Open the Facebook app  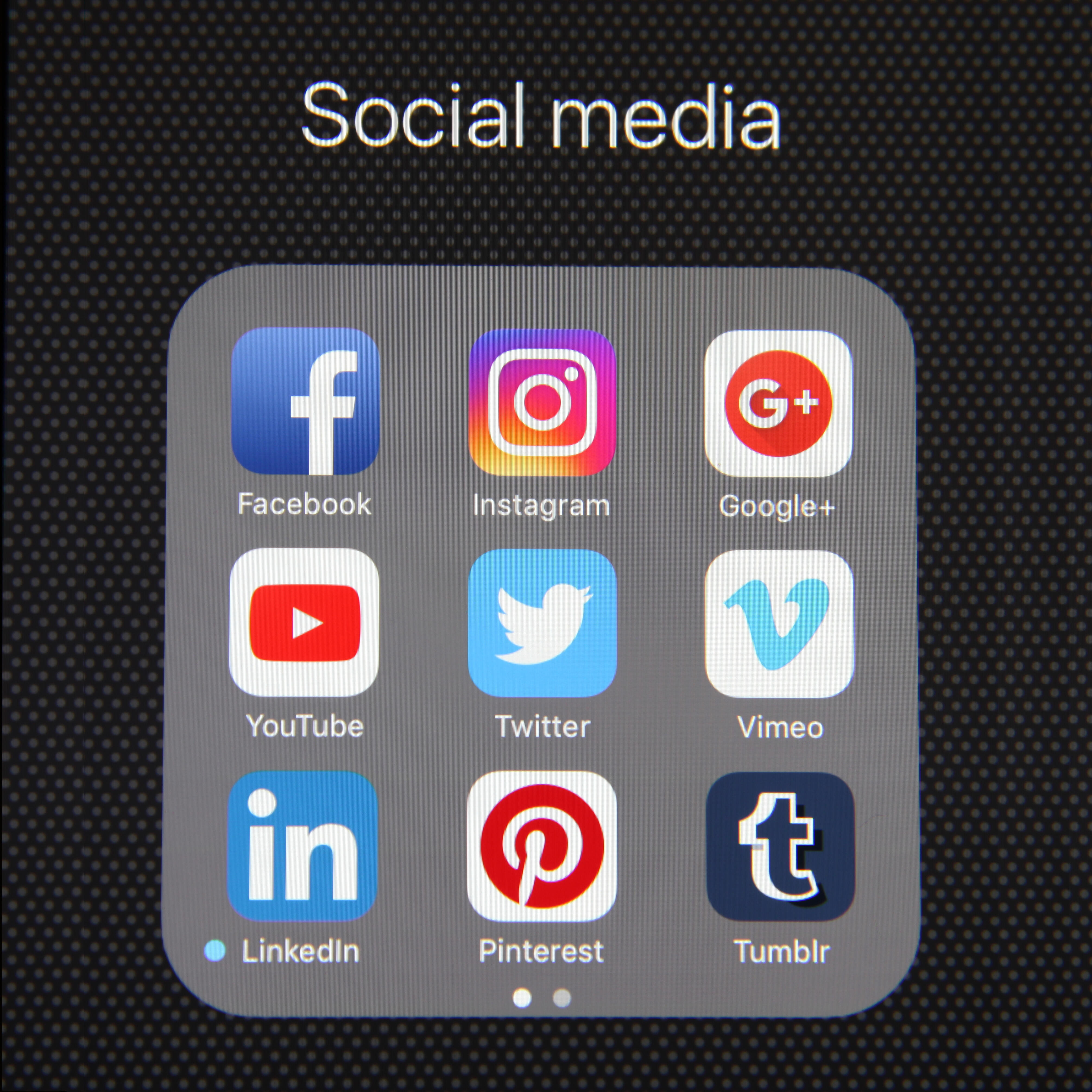pyautogui.click(x=305, y=401)
